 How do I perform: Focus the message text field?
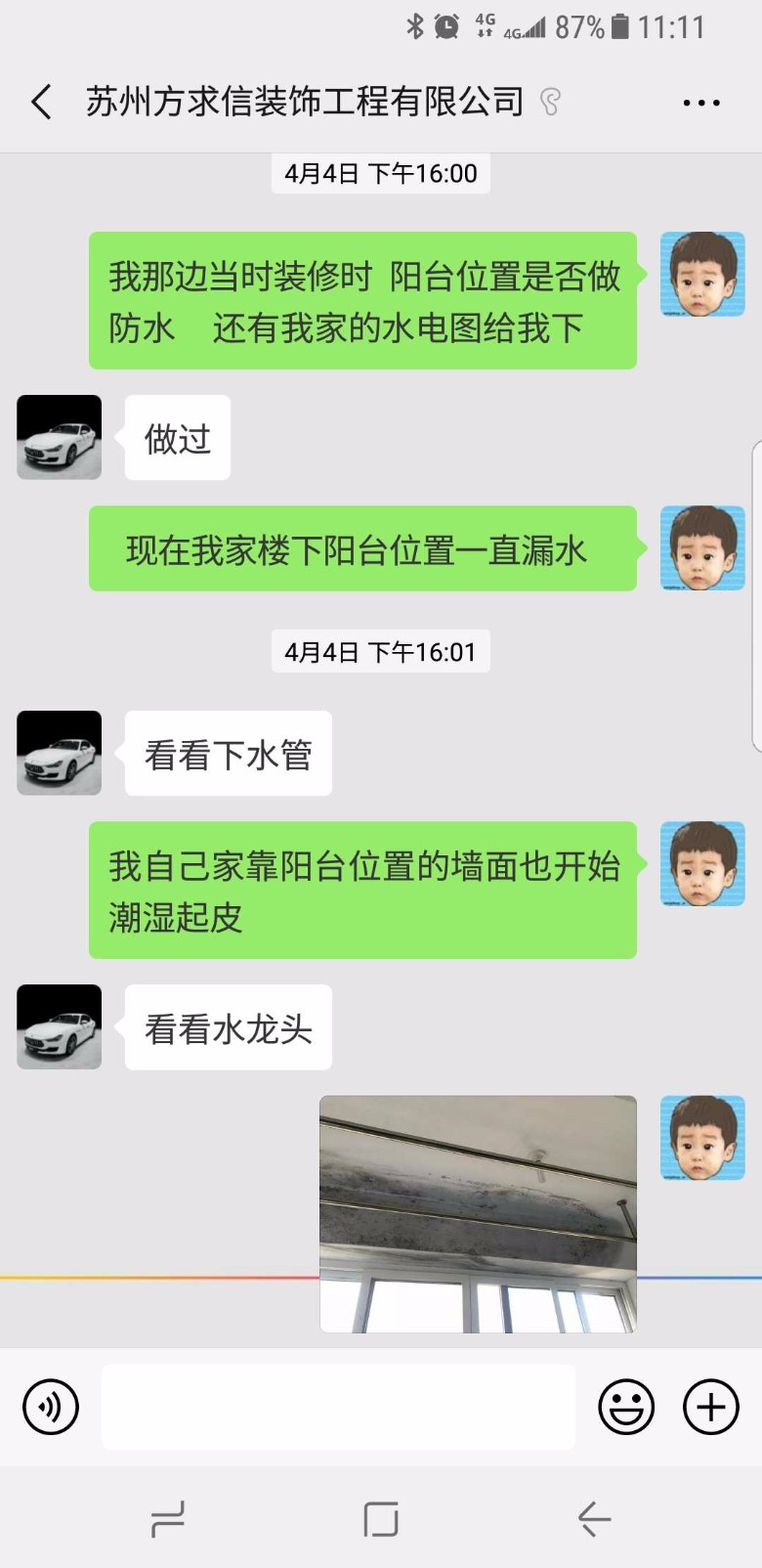click(x=338, y=1407)
